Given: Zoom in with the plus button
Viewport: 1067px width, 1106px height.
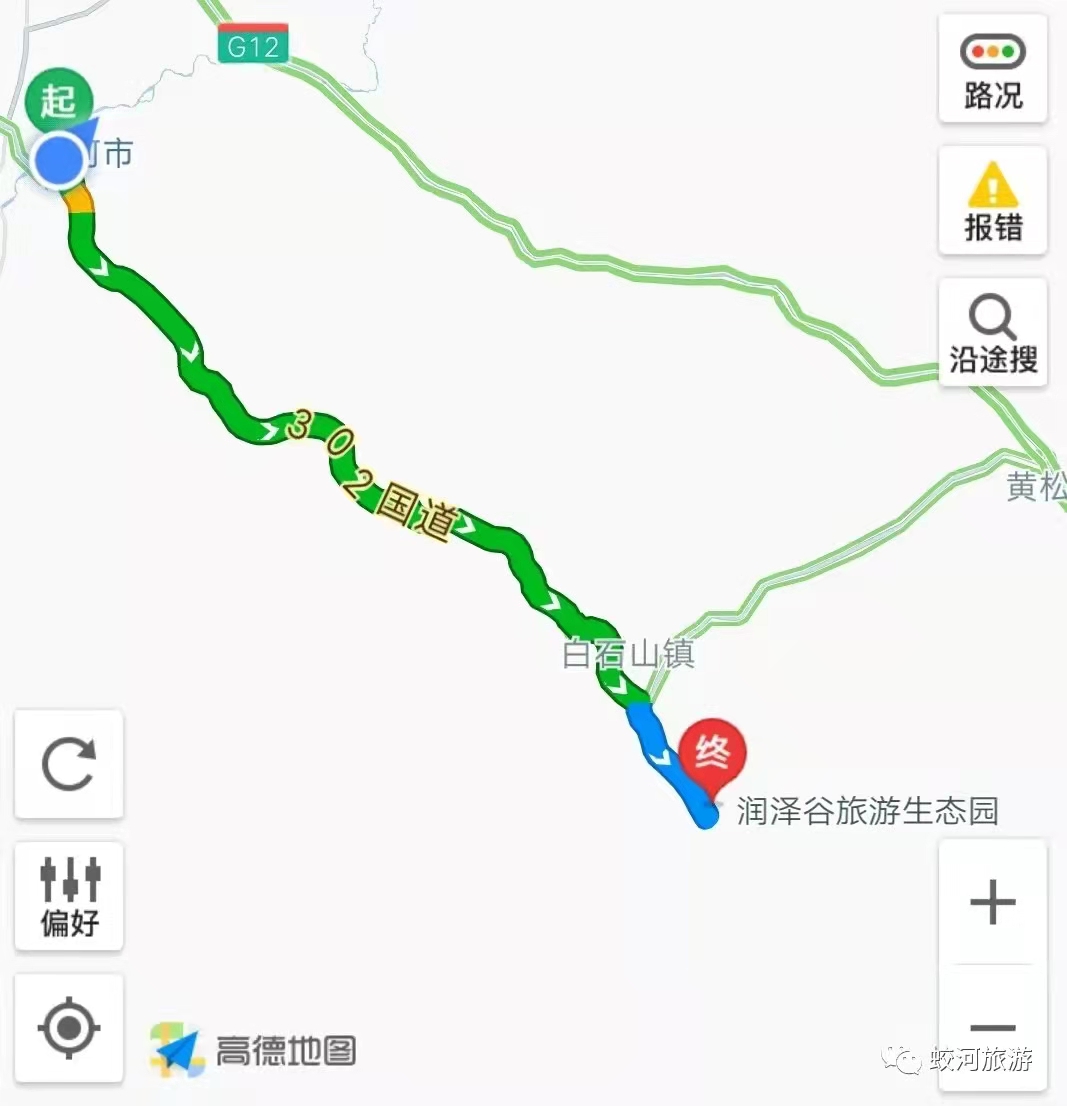Looking at the screenshot, I should (992, 904).
